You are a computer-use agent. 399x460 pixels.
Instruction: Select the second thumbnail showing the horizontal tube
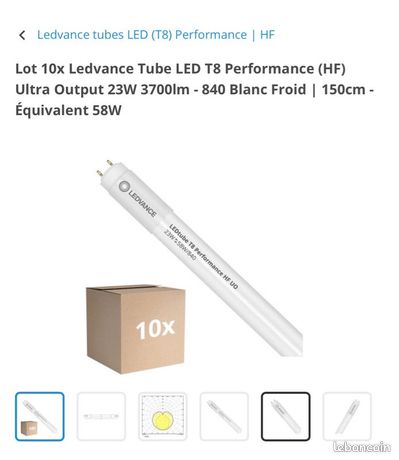coord(101,416)
